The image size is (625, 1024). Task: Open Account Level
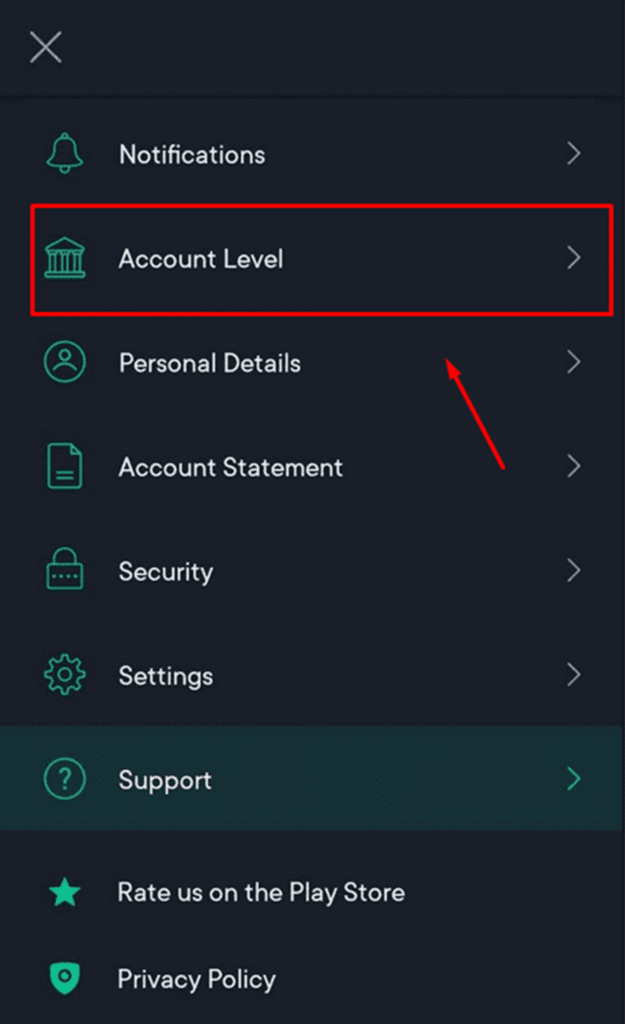point(312,259)
